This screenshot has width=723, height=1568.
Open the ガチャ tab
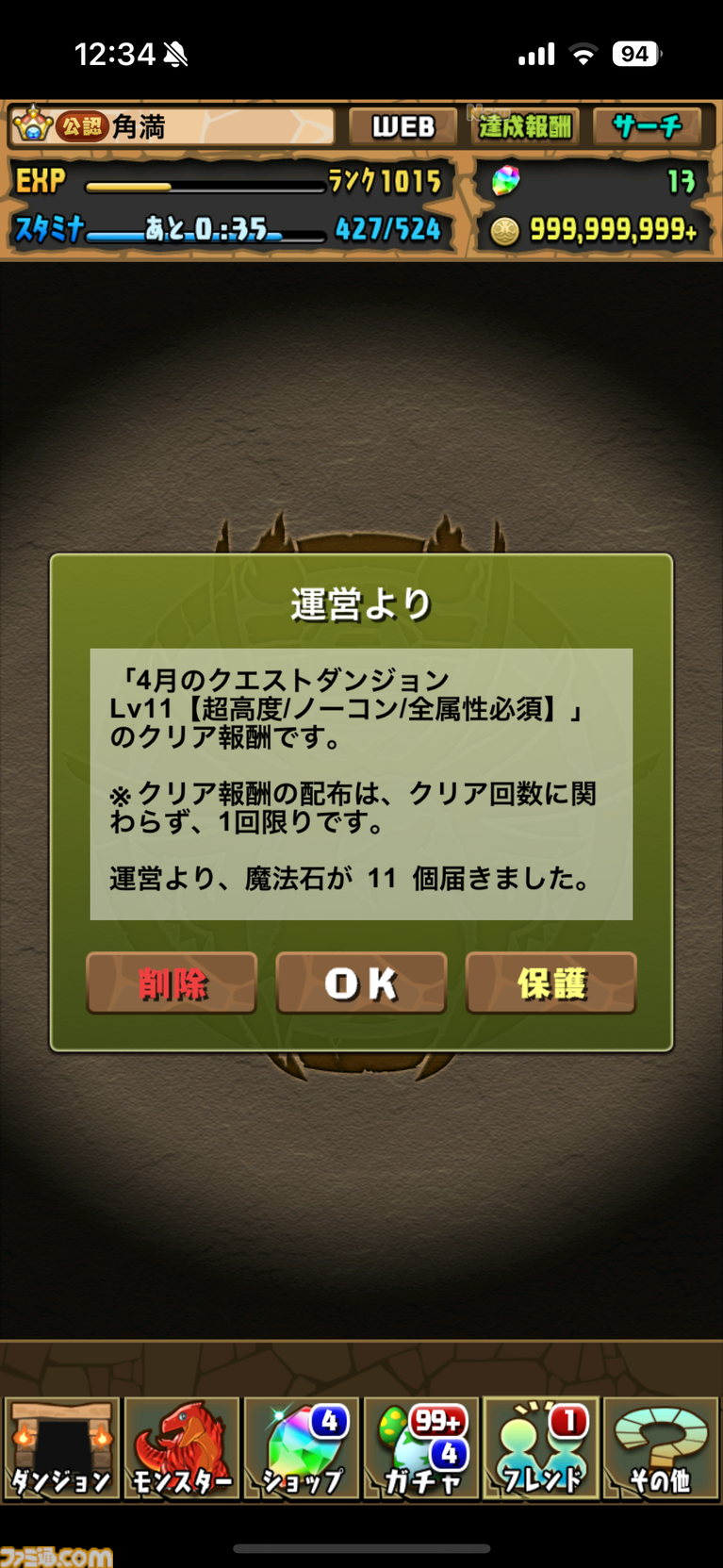point(421,1449)
